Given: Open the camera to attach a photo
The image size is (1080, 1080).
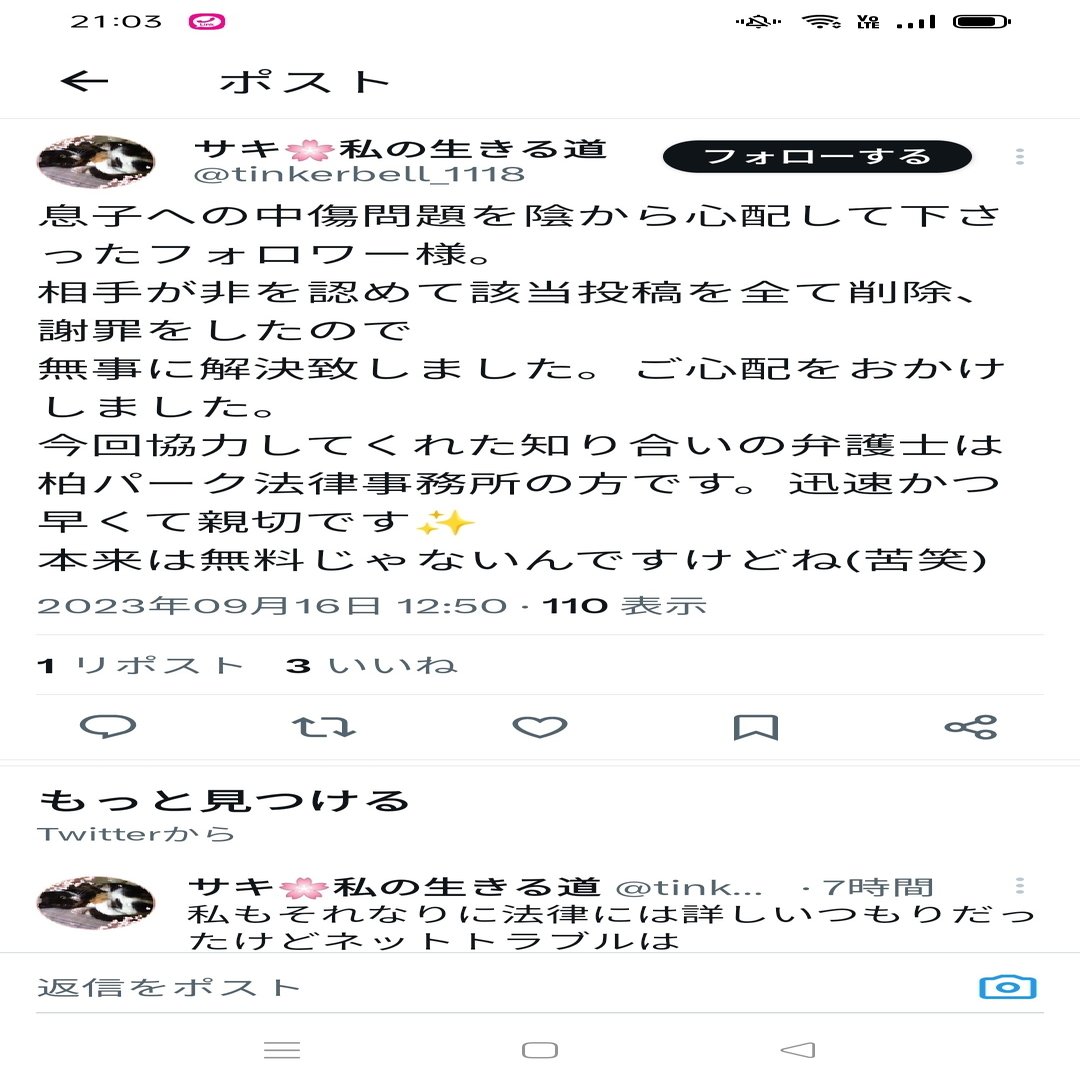Looking at the screenshot, I should (1007, 987).
